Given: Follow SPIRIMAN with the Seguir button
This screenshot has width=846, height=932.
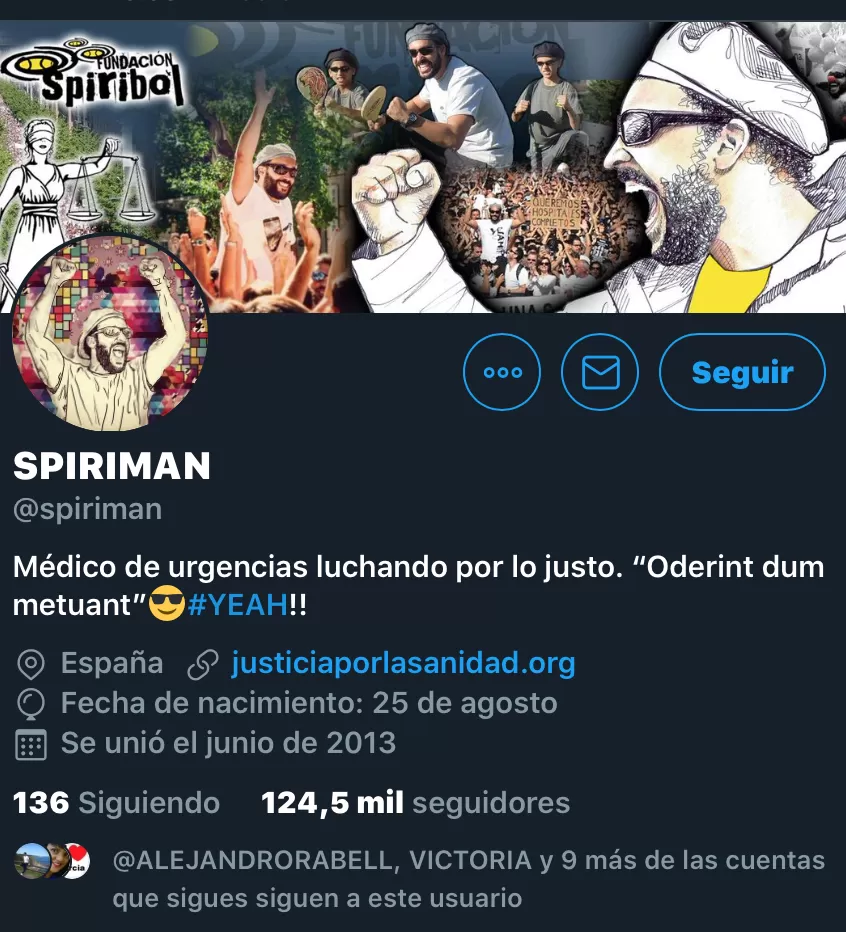Looking at the screenshot, I should point(742,372).
